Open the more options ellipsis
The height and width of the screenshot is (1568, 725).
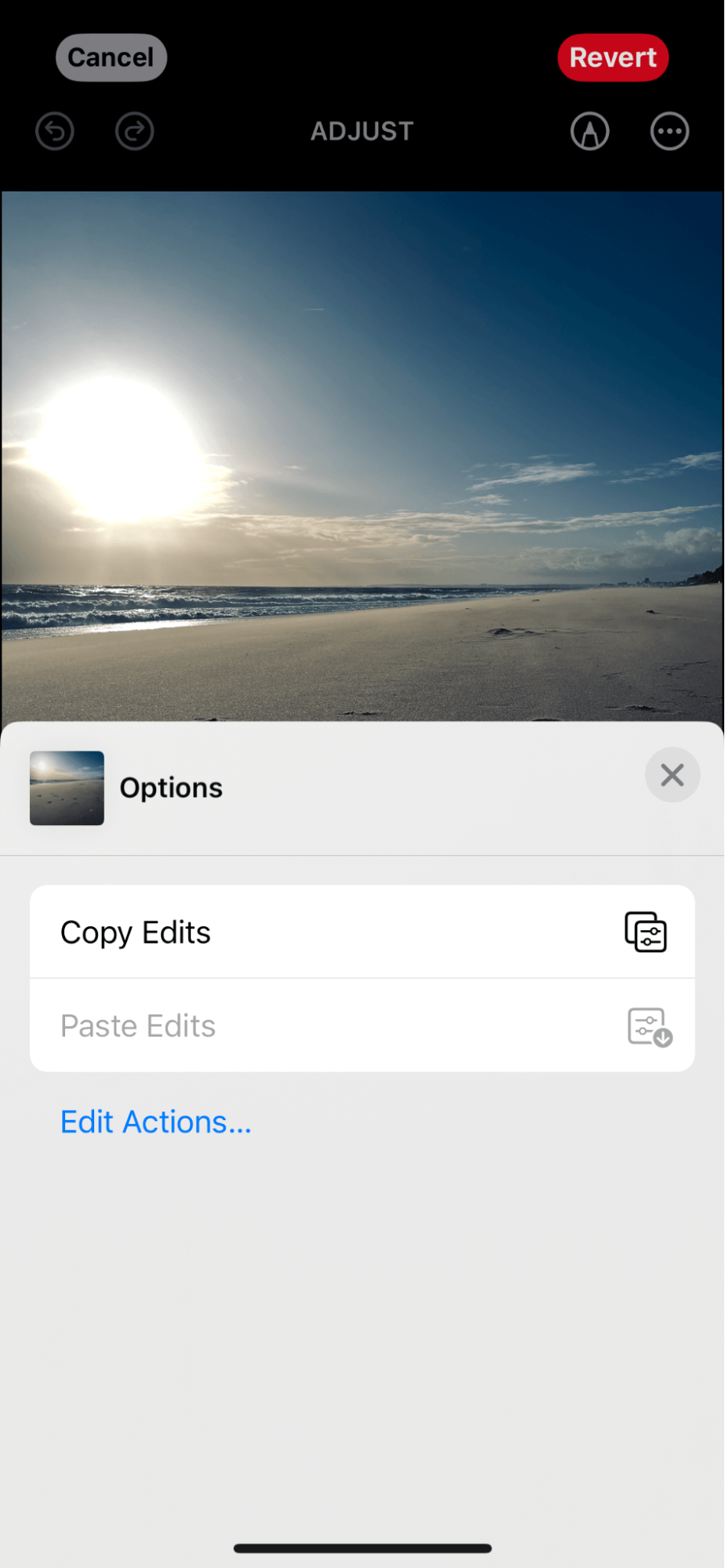tap(669, 131)
